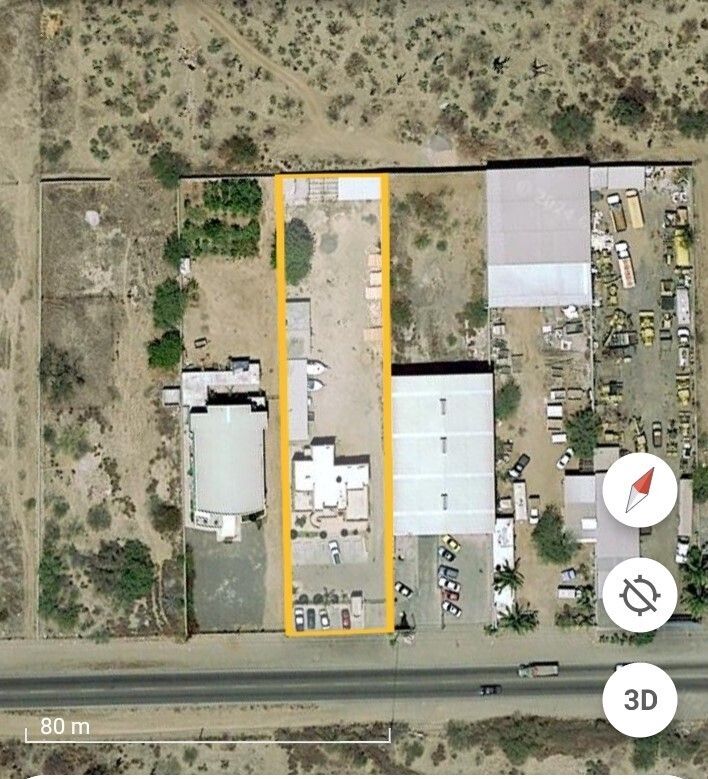Switch the map to 3D view
The width and height of the screenshot is (708, 779).
(x=640, y=699)
